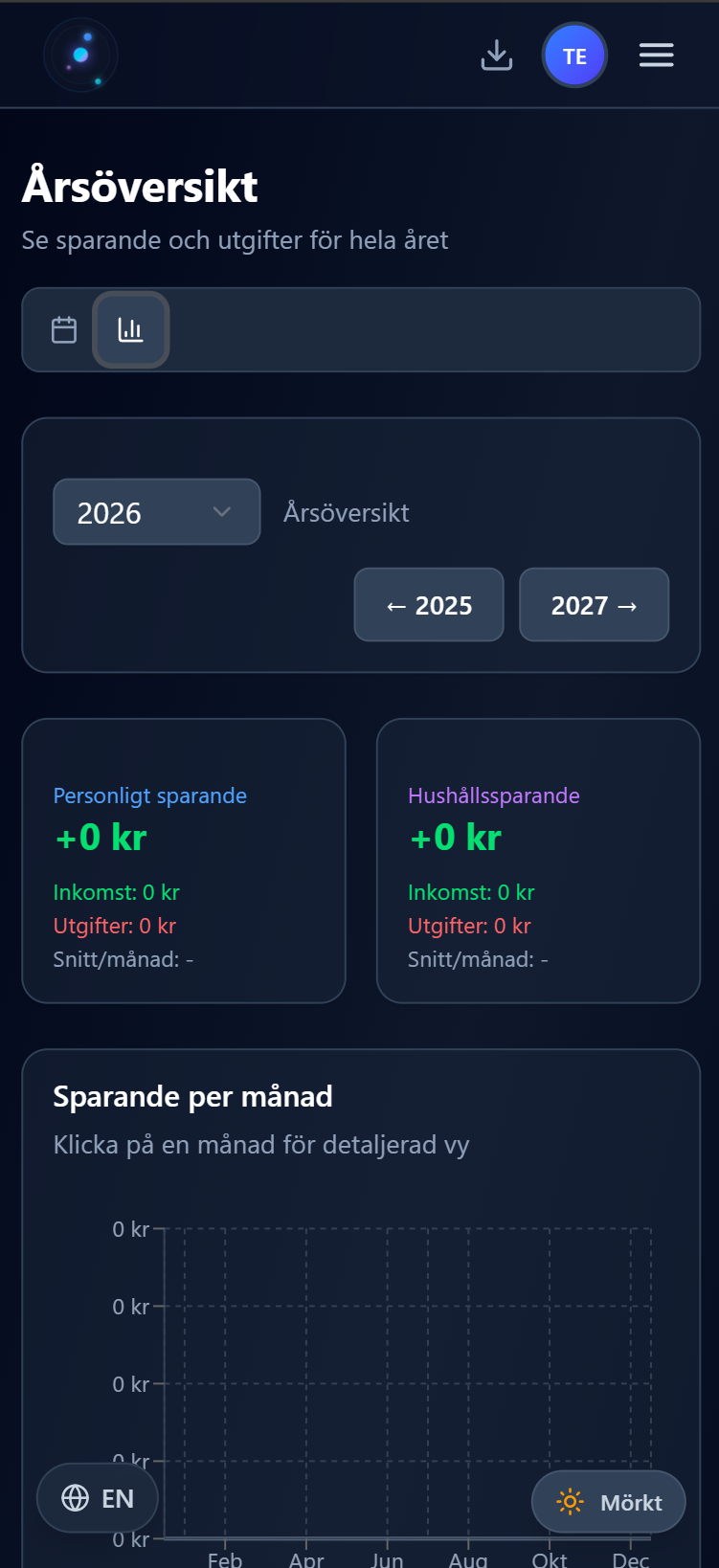The width and height of the screenshot is (719, 1568).
Task: Expand the 2026 year dropdown
Action: 157,512
